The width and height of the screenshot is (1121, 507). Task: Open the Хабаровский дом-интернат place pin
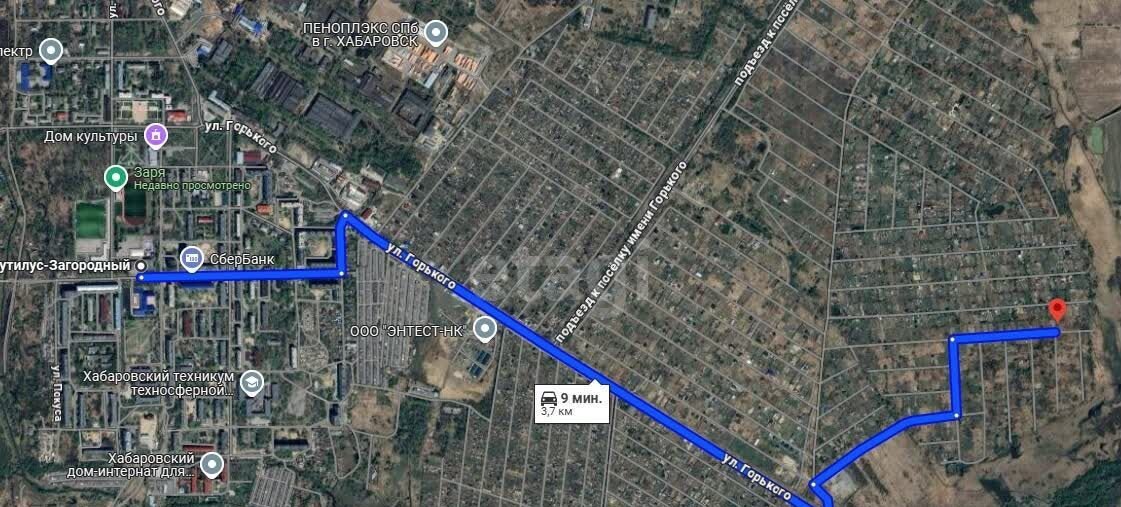click(211, 464)
